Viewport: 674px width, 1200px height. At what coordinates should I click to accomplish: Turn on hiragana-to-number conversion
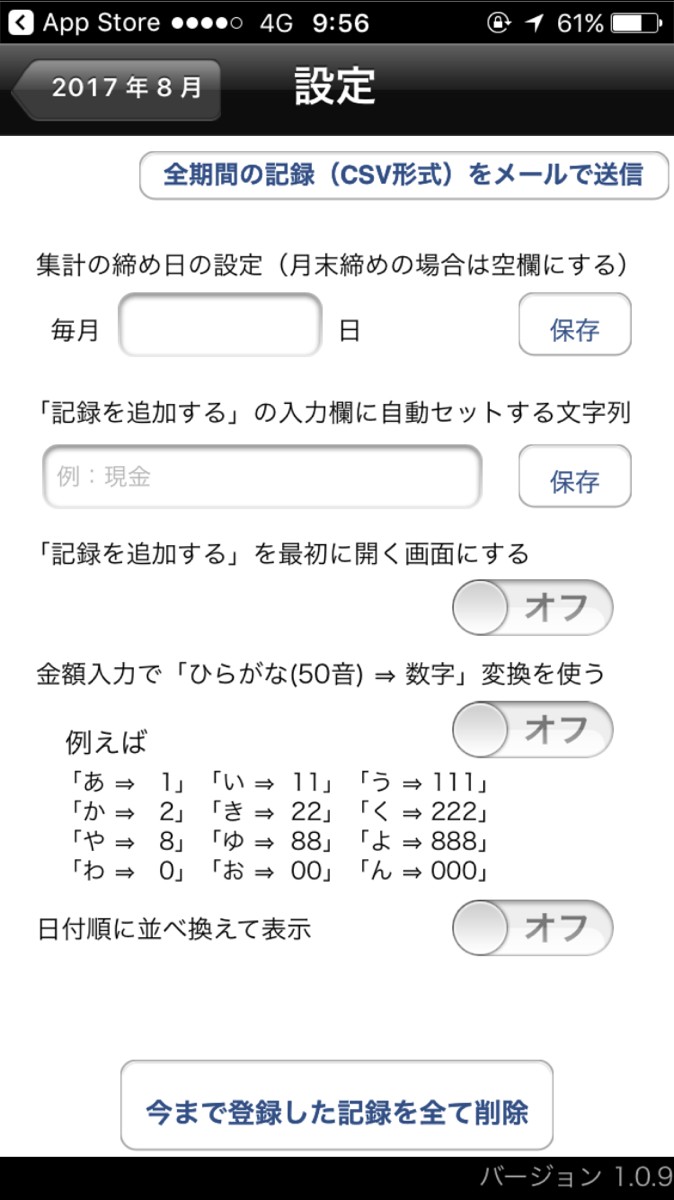click(x=532, y=729)
